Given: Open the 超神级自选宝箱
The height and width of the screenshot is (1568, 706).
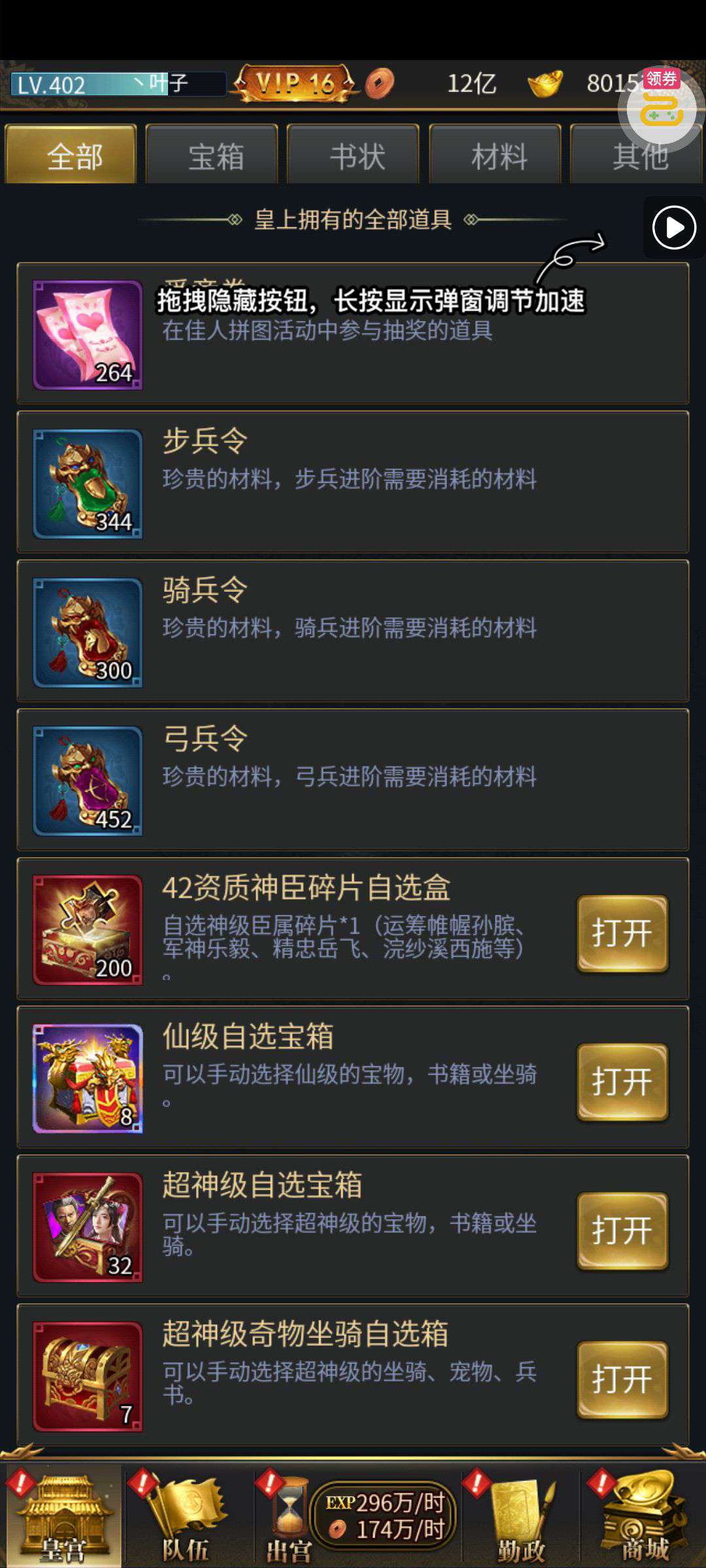Looking at the screenshot, I should 622,1231.
